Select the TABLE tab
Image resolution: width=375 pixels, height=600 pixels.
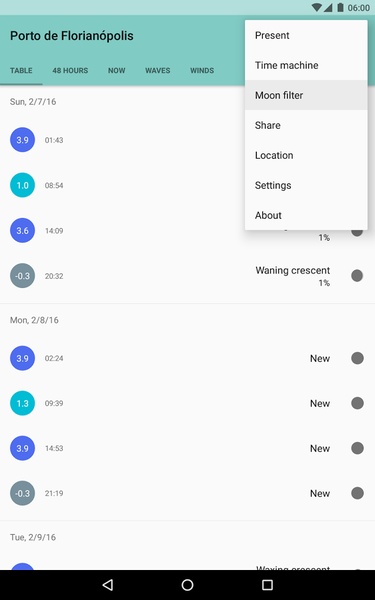(21, 70)
